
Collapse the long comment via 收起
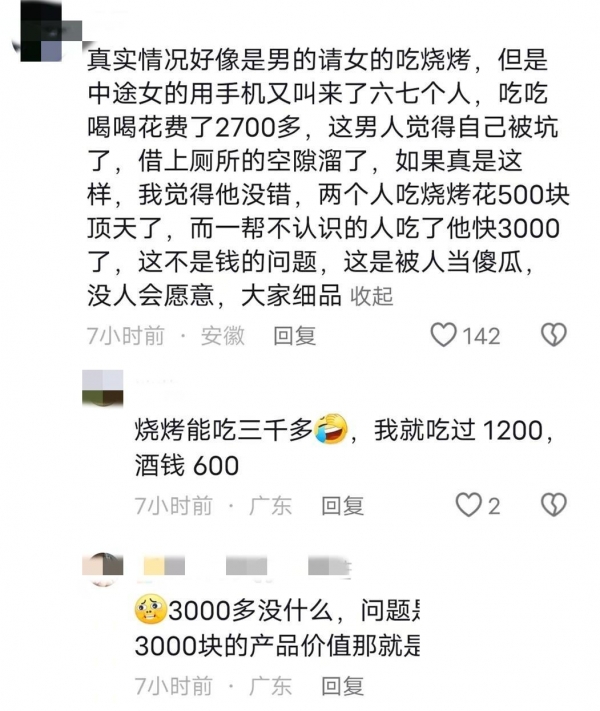coord(371,297)
